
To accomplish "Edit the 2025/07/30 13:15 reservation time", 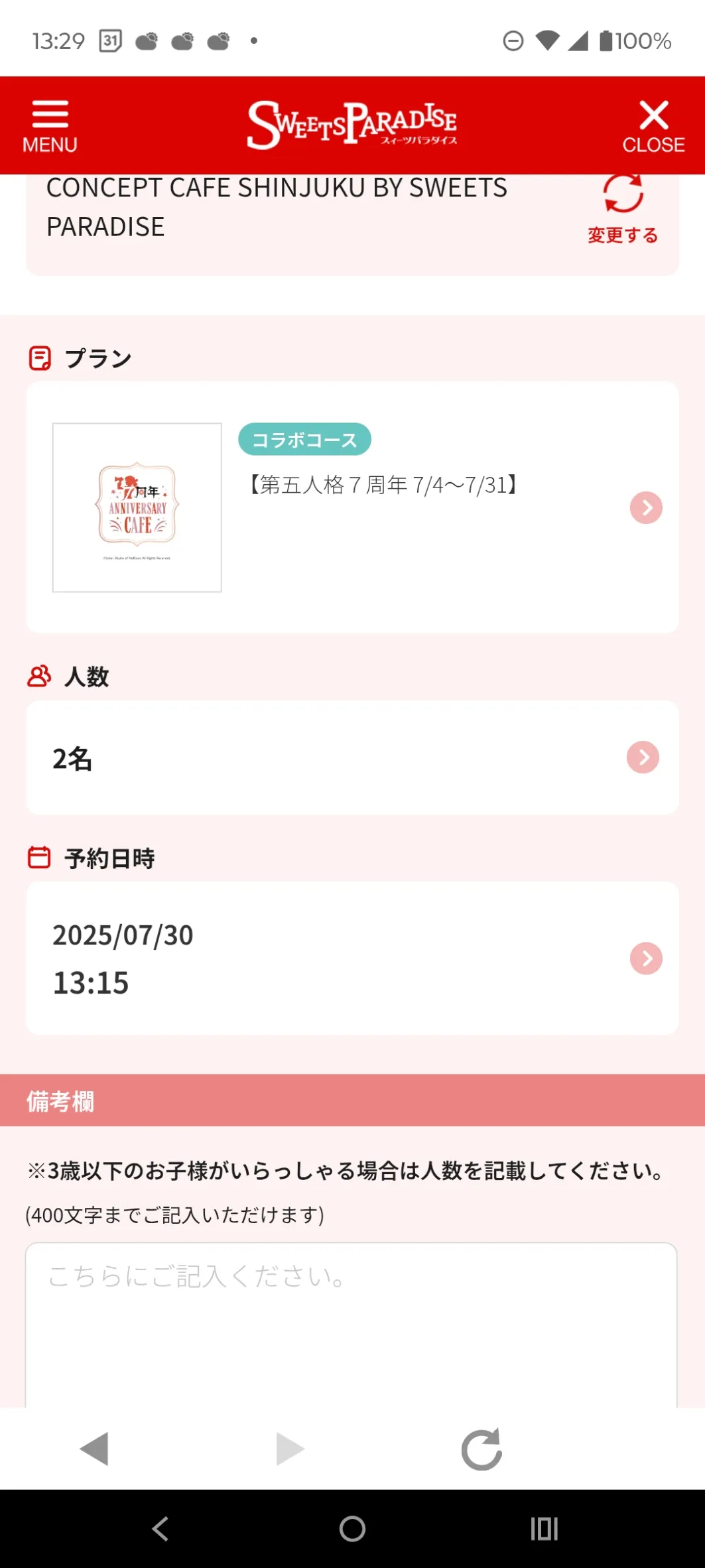I will 352,958.
